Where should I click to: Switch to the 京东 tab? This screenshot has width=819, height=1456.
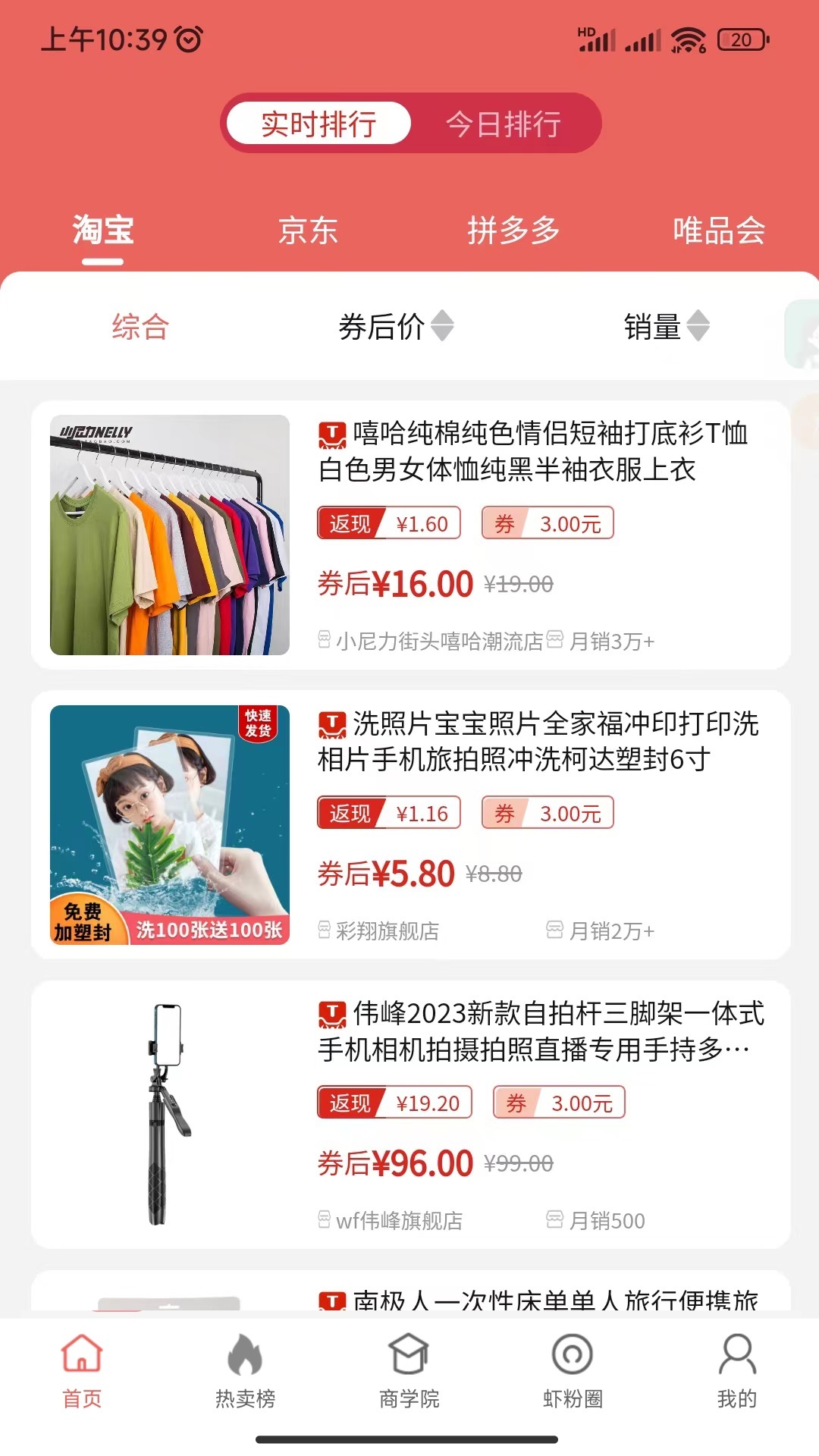[308, 231]
